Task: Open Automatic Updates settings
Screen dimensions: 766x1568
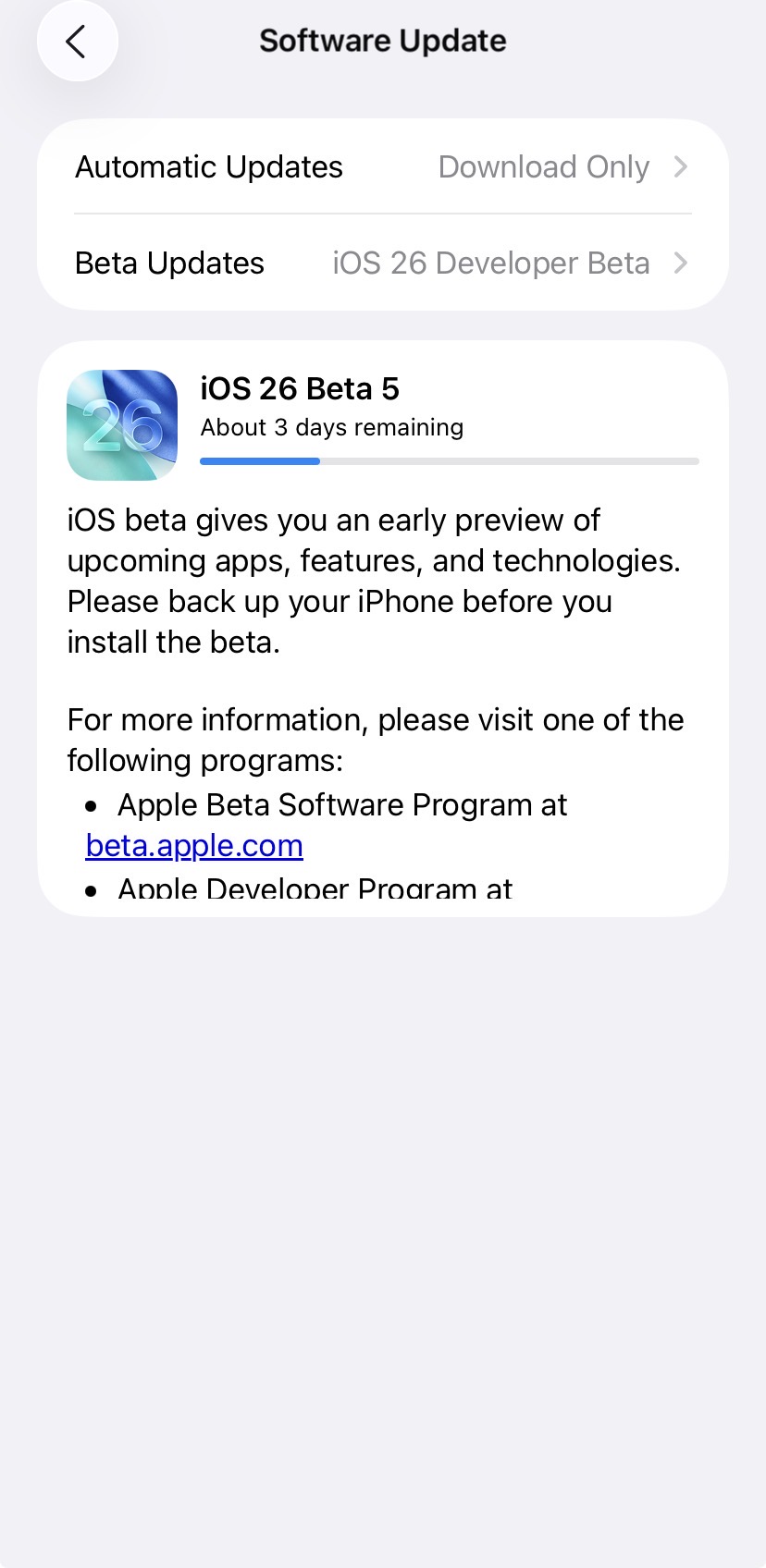Action: point(382,167)
